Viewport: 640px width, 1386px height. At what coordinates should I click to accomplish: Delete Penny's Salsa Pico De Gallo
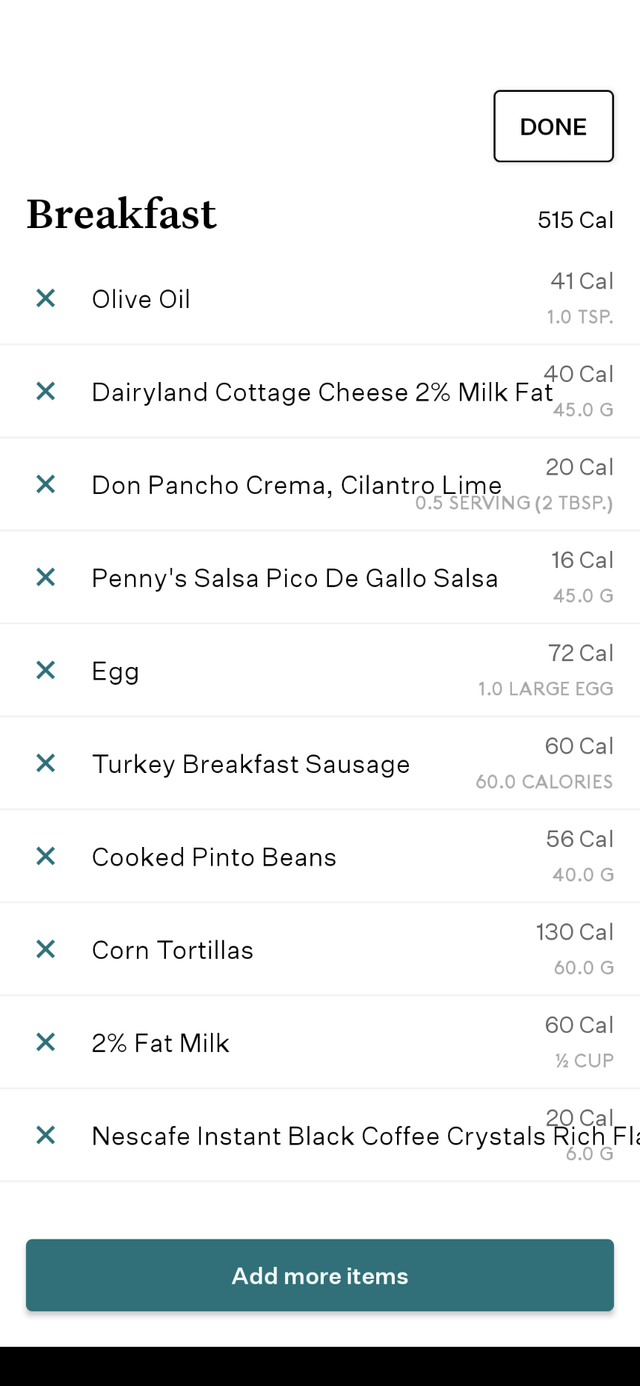pos(45,577)
